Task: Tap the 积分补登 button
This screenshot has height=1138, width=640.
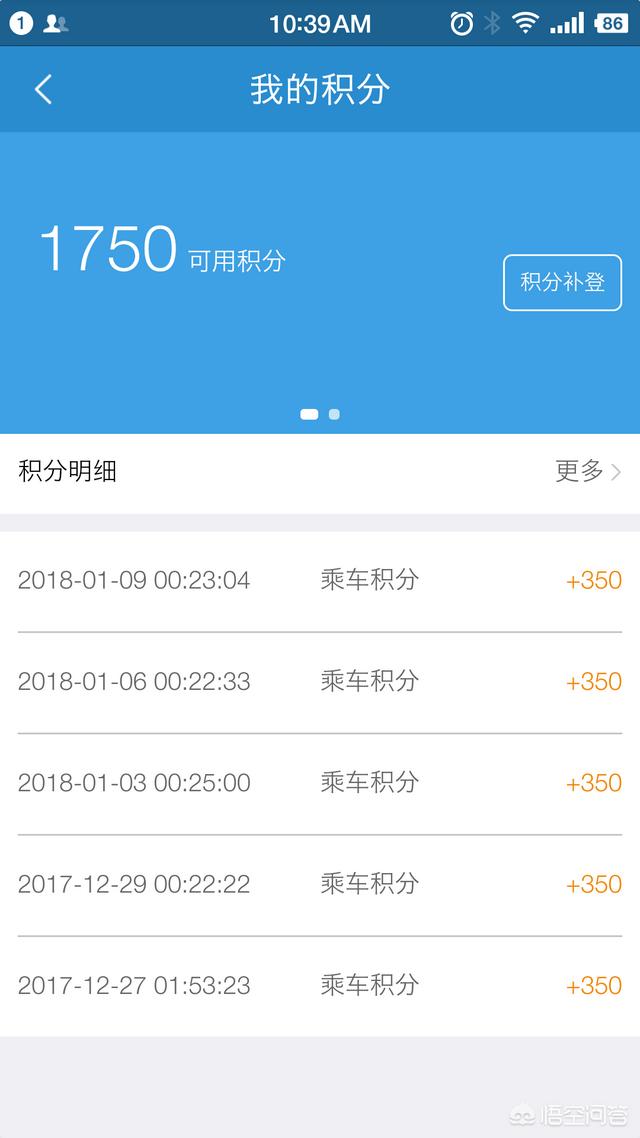Action: tap(562, 282)
